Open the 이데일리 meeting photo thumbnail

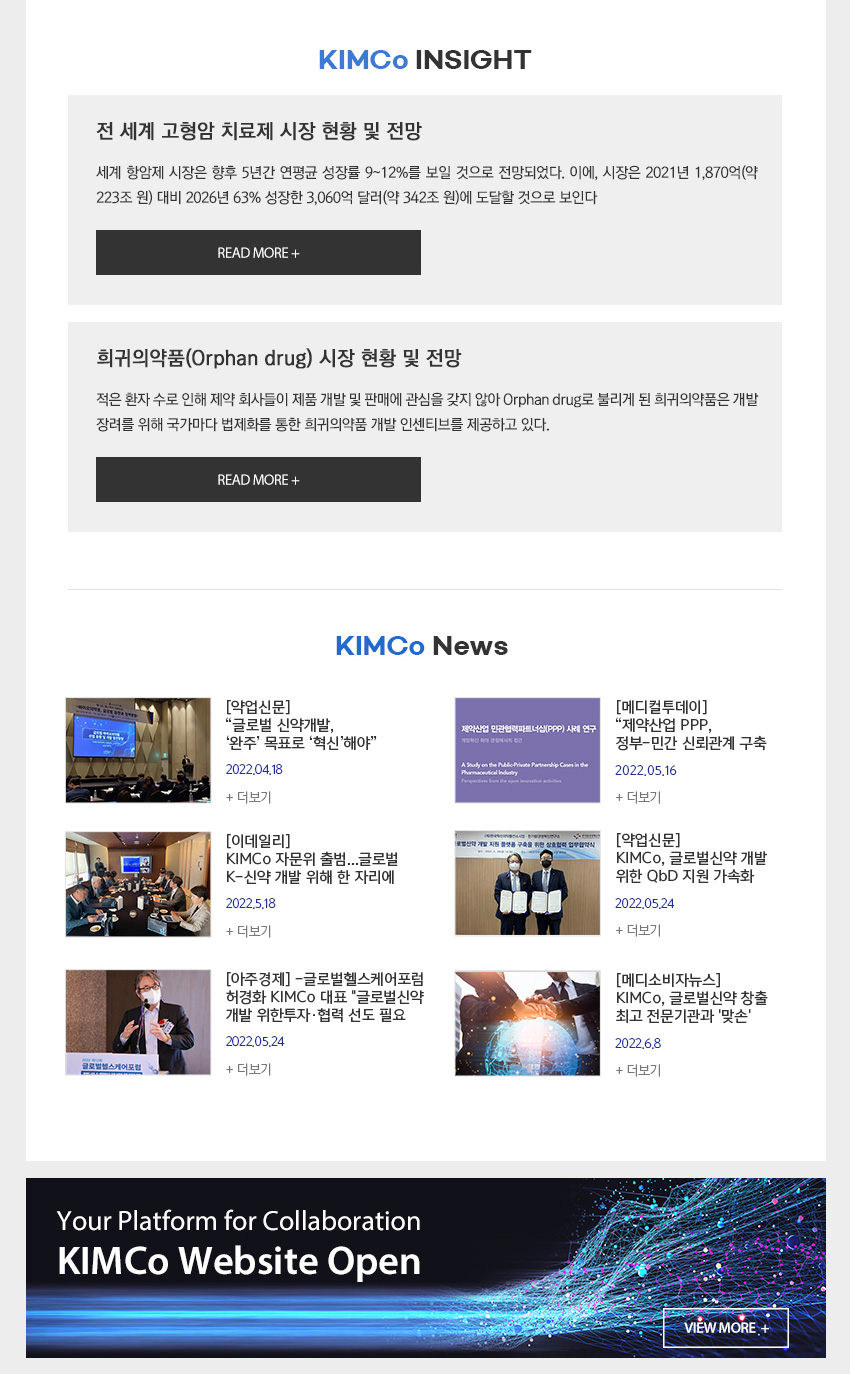click(138, 884)
